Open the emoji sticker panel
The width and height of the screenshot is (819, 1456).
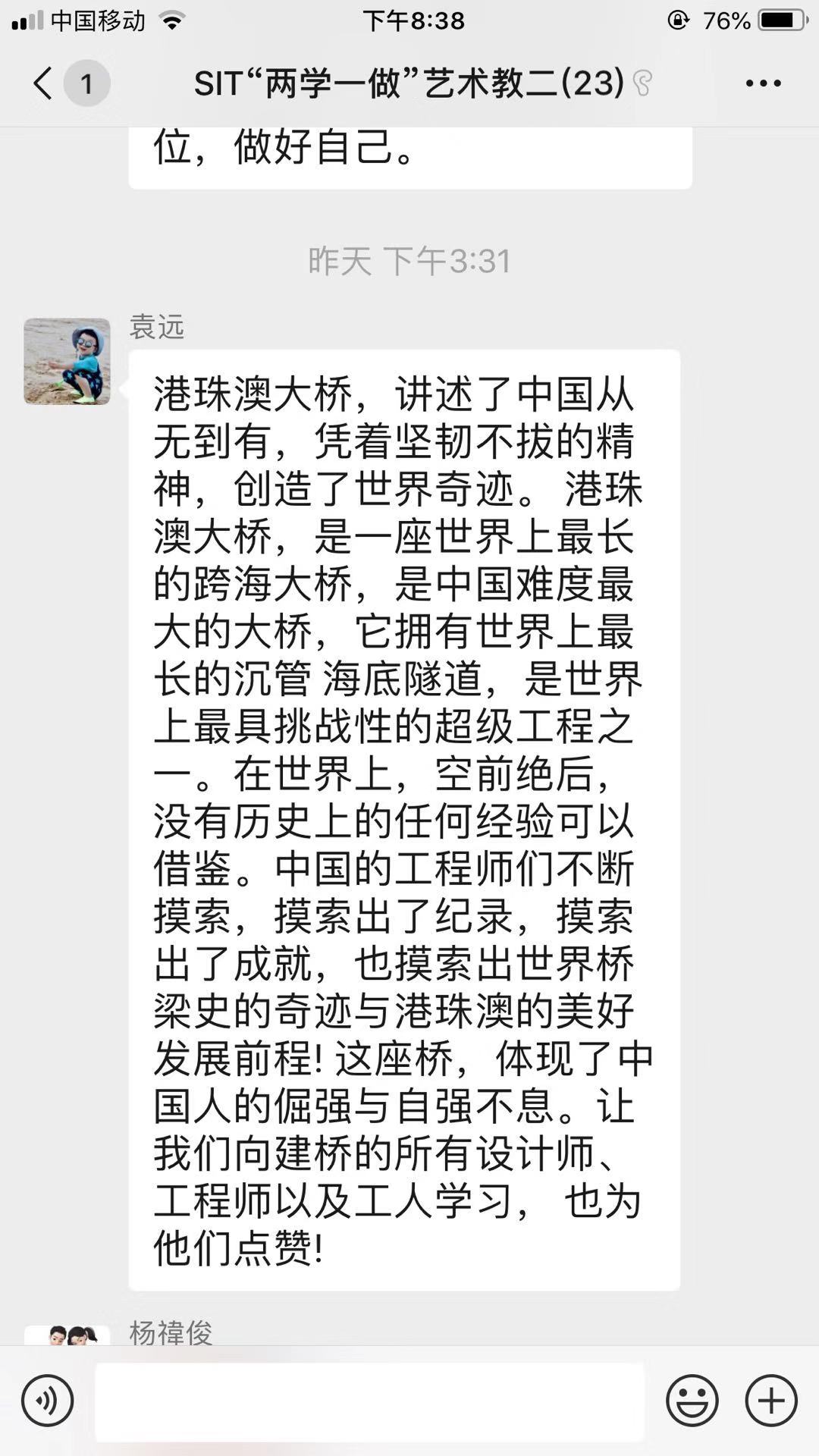point(692,1401)
